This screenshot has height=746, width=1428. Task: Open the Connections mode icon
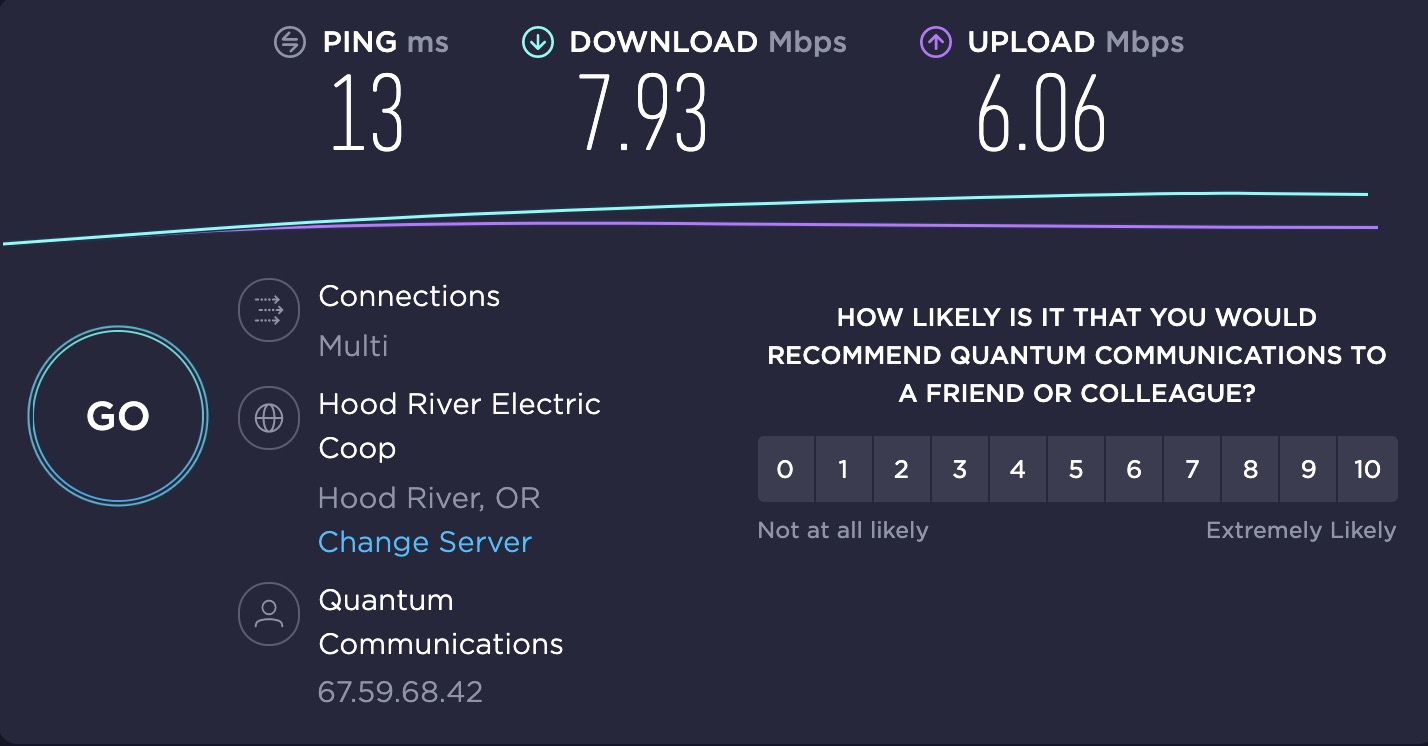point(268,311)
